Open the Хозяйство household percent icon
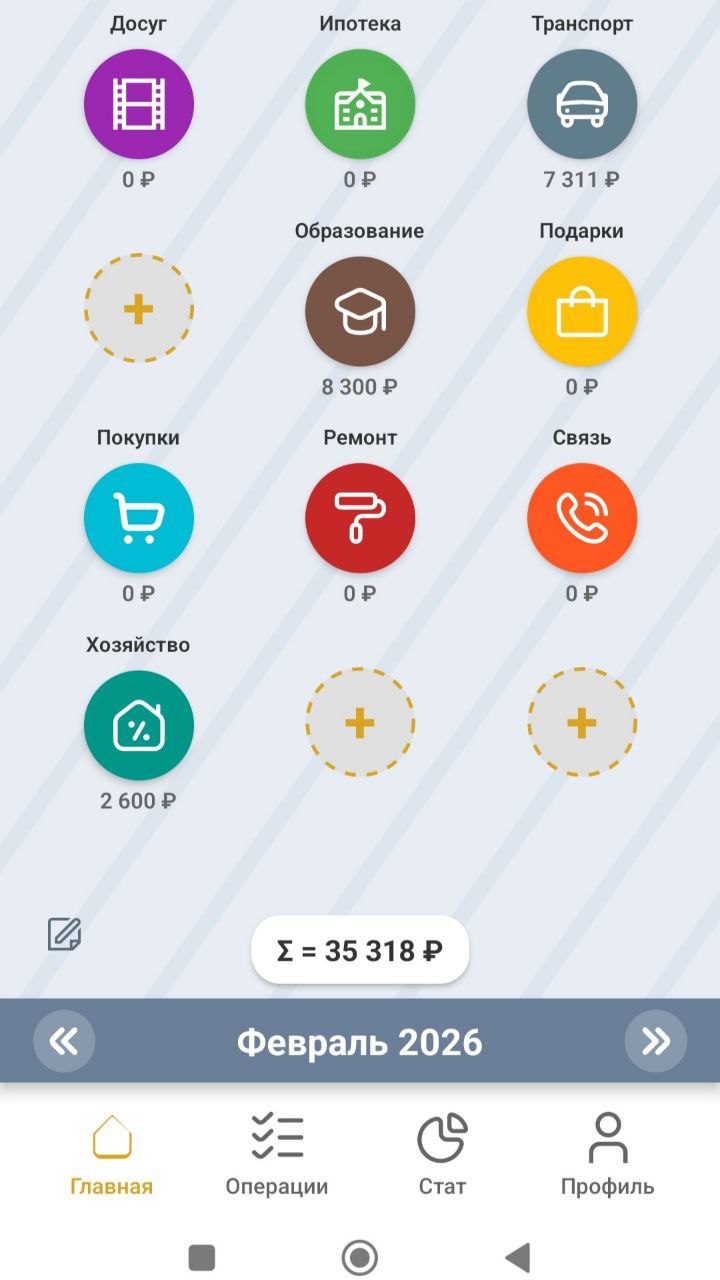Image resolution: width=720 pixels, height=1280 pixels. point(138,725)
